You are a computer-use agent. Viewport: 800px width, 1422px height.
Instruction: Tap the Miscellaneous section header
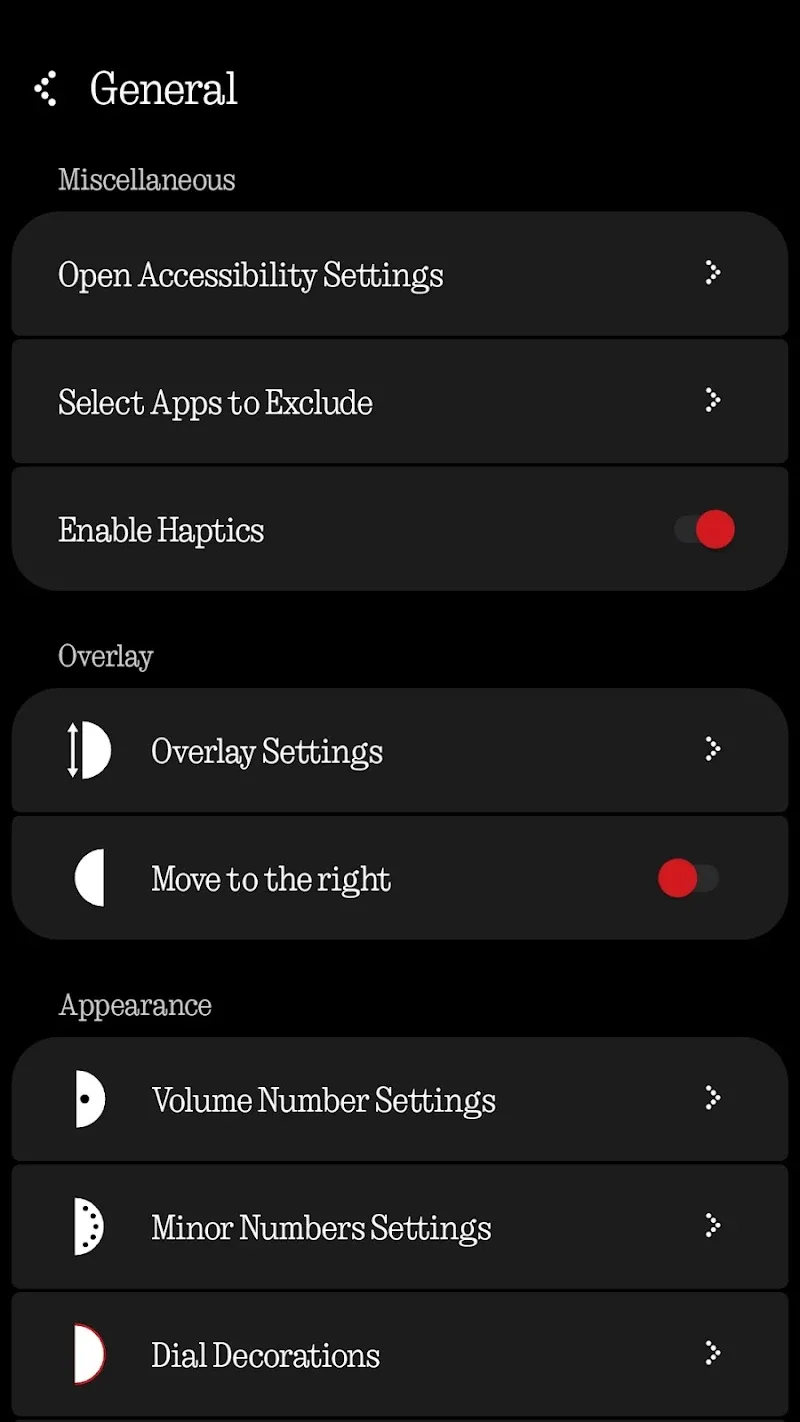pyautogui.click(x=146, y=180)
